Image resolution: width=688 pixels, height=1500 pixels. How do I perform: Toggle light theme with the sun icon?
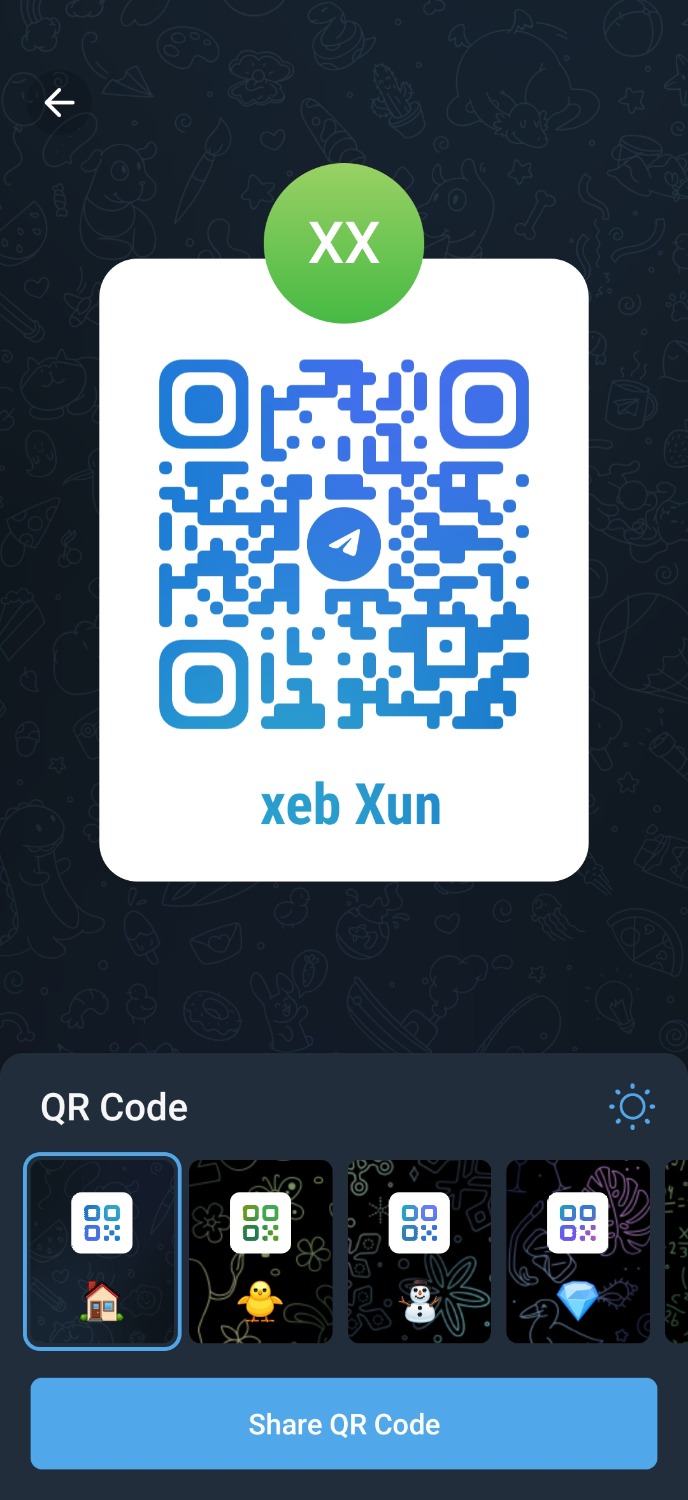(632, 1107)
